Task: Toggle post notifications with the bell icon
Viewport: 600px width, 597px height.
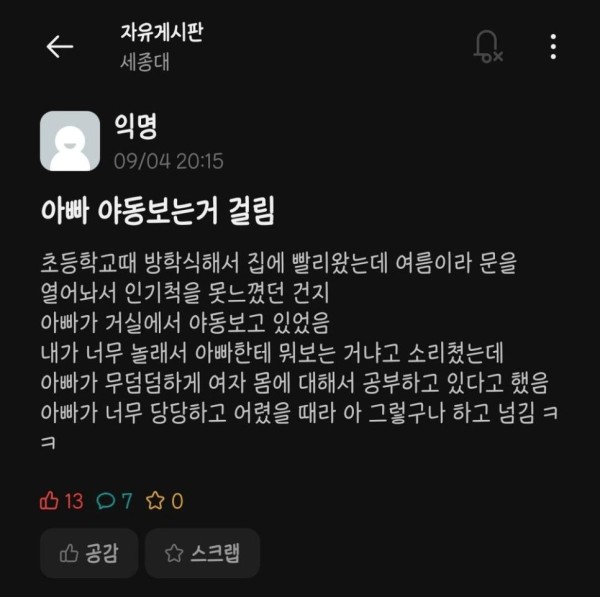Action: pyautogui.click(x=487, y=46)
